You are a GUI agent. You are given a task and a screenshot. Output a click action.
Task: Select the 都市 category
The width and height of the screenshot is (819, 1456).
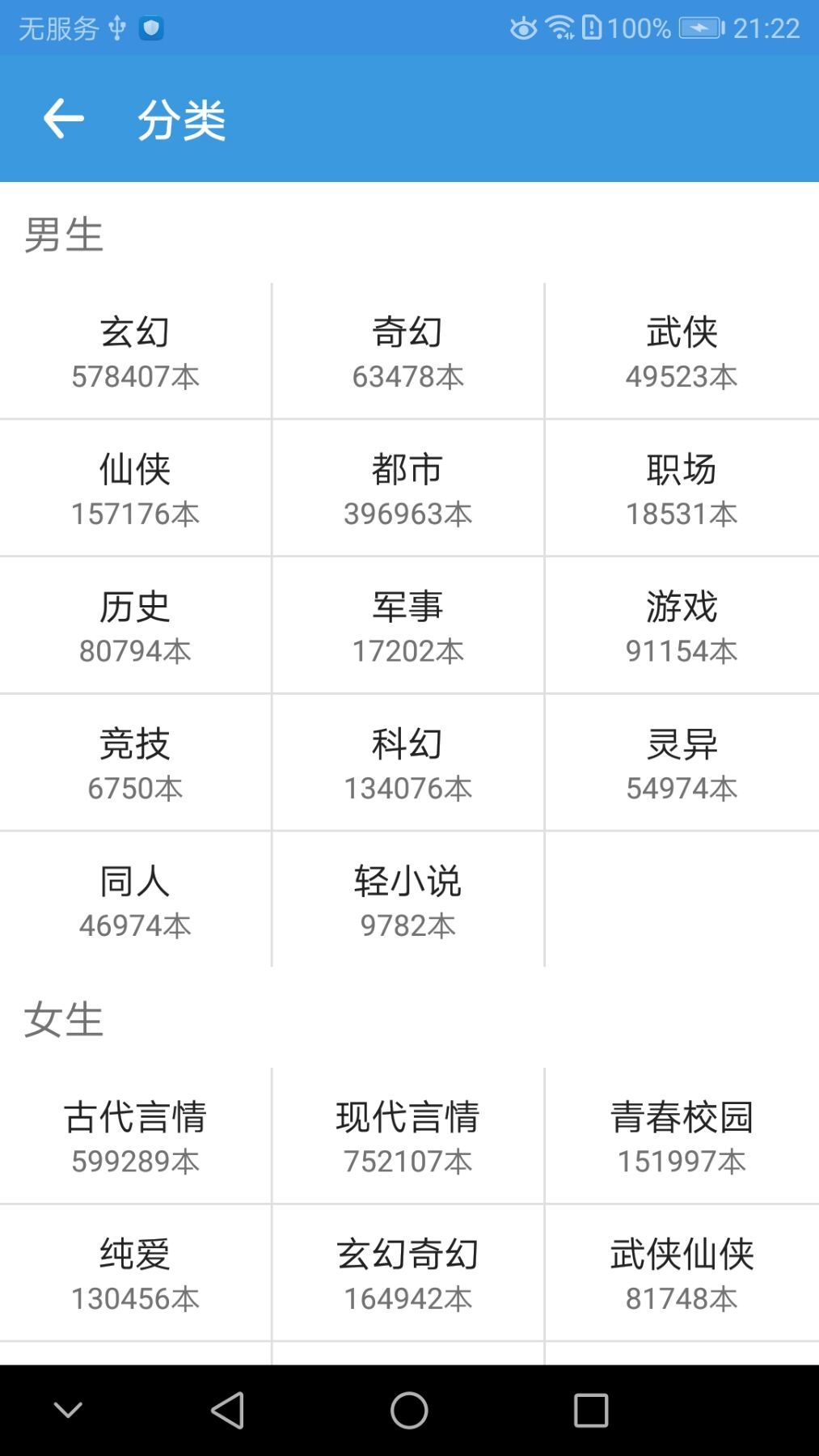click(409, 487)
